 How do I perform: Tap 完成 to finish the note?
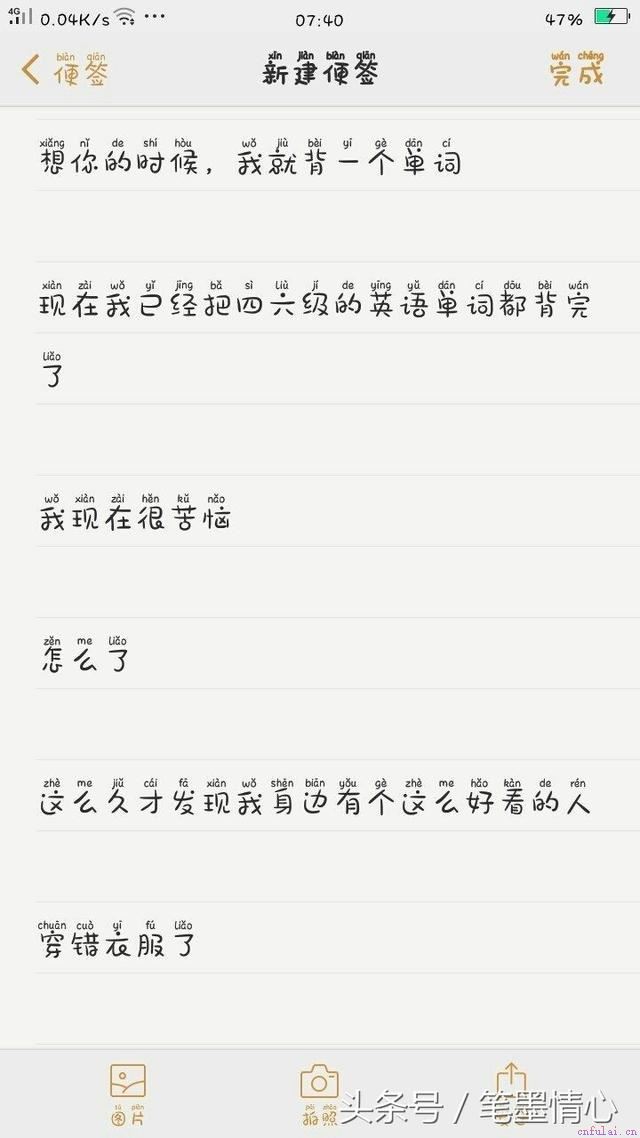pyautogui.click(x=577, y=70)
